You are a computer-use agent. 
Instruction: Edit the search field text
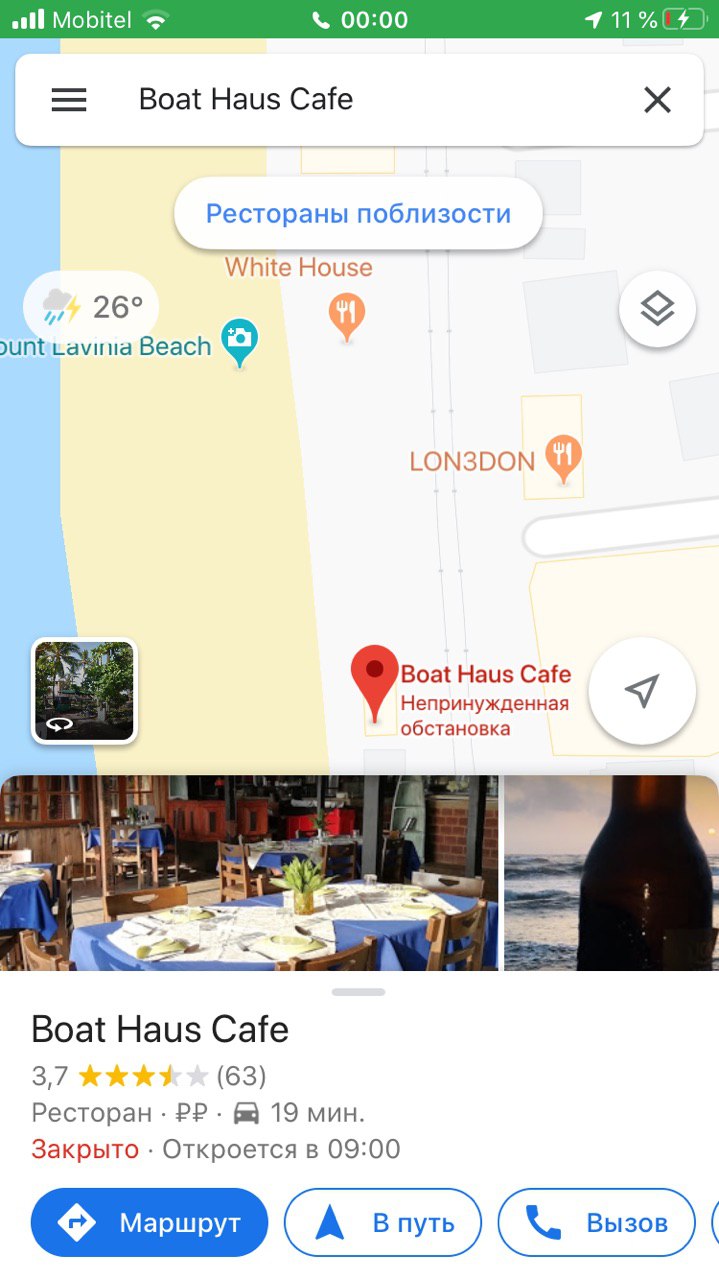click(360, 100)
